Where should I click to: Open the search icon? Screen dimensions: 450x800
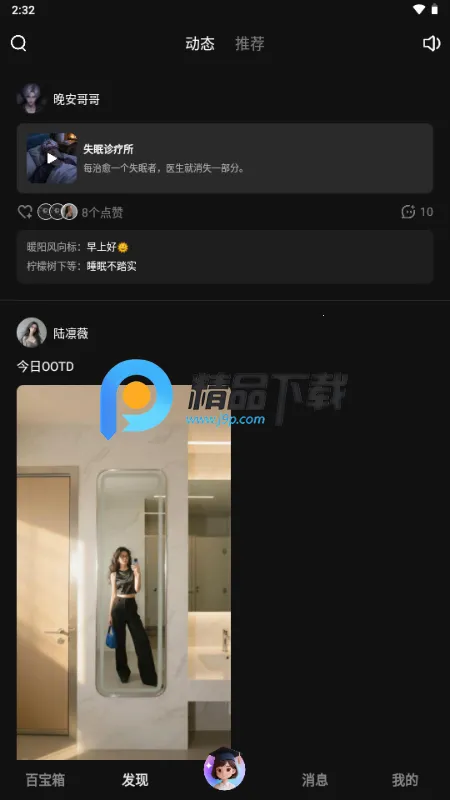(18, 43)
